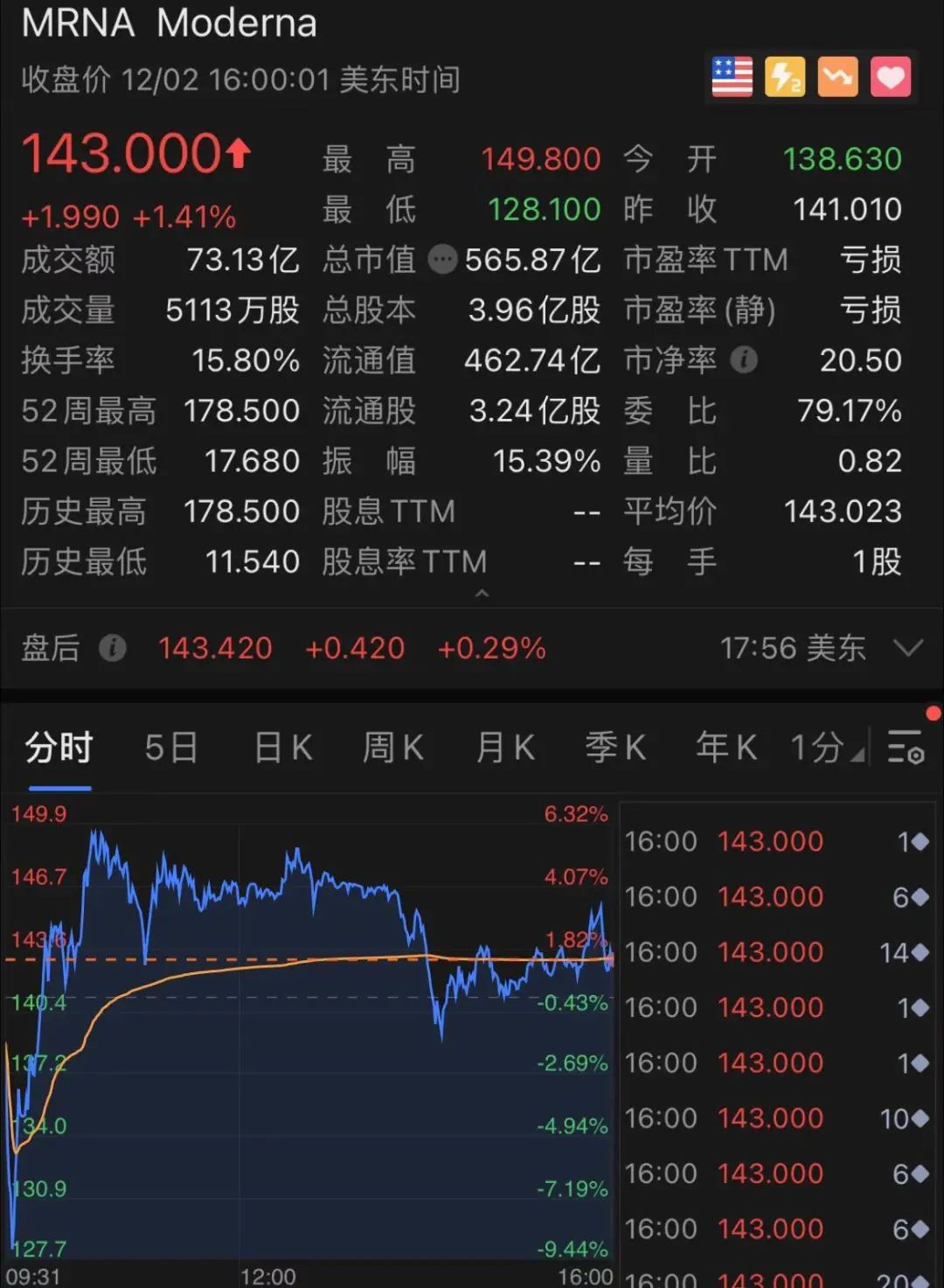Expand the 盘后 after-hours row chevron
Viewport: 944px width, 1288px height.
click(x=909, y=648)
